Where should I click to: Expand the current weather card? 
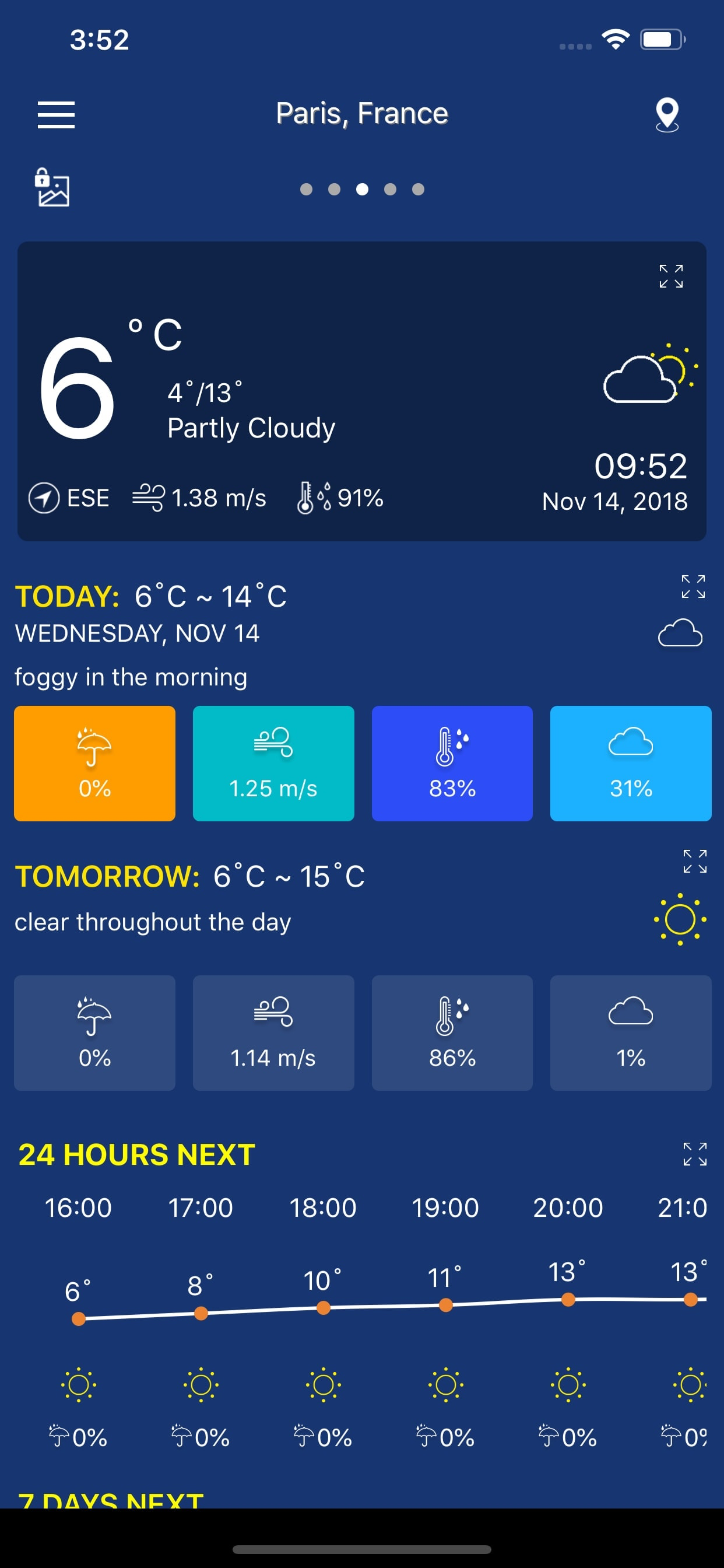click(x=671, y=276)
